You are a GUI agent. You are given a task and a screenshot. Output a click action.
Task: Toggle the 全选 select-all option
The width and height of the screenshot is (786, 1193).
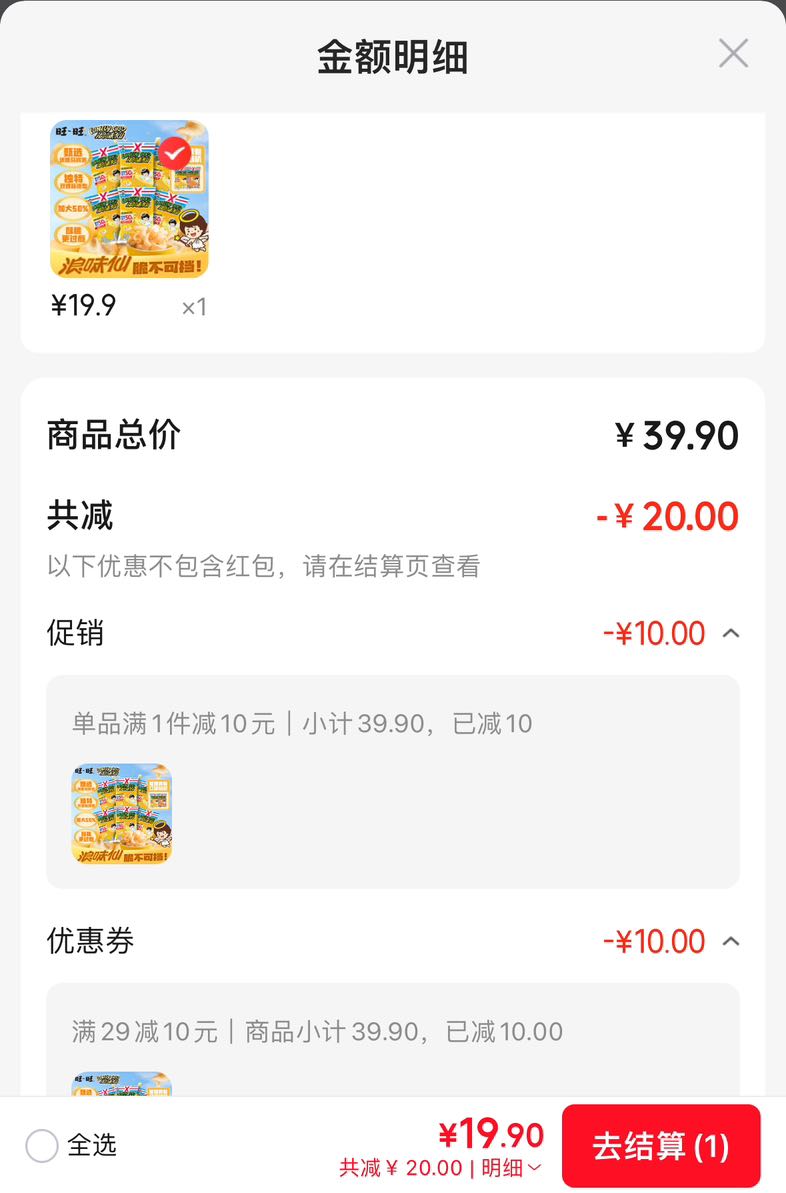[x=42, y=1145]
